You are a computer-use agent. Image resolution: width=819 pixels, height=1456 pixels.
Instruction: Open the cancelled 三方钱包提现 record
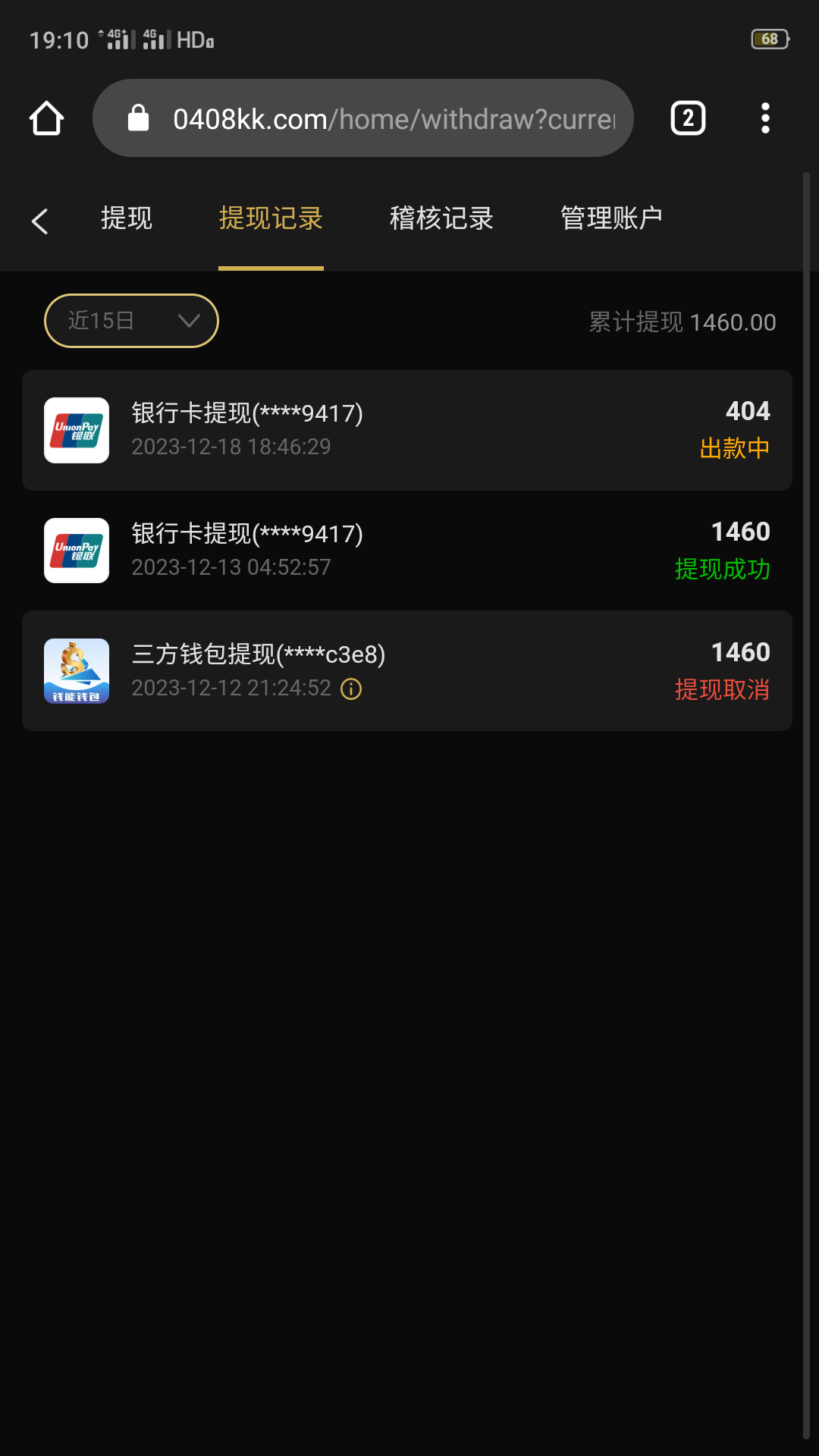pyautogui.click(x=407, y=670)
